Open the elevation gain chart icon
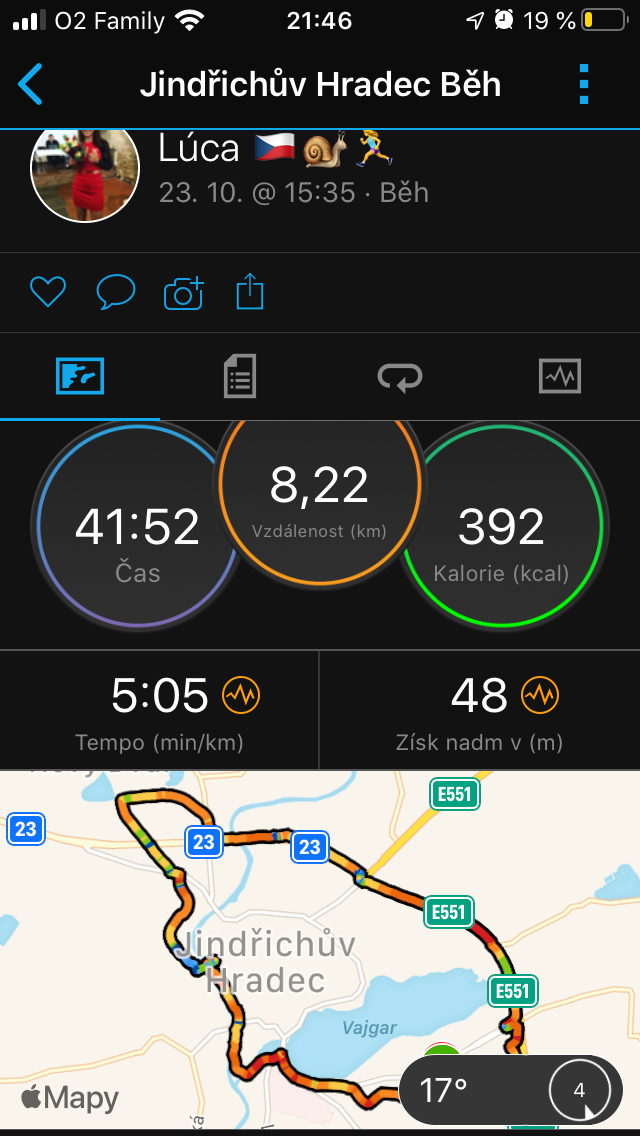 (x=541, y=696)
